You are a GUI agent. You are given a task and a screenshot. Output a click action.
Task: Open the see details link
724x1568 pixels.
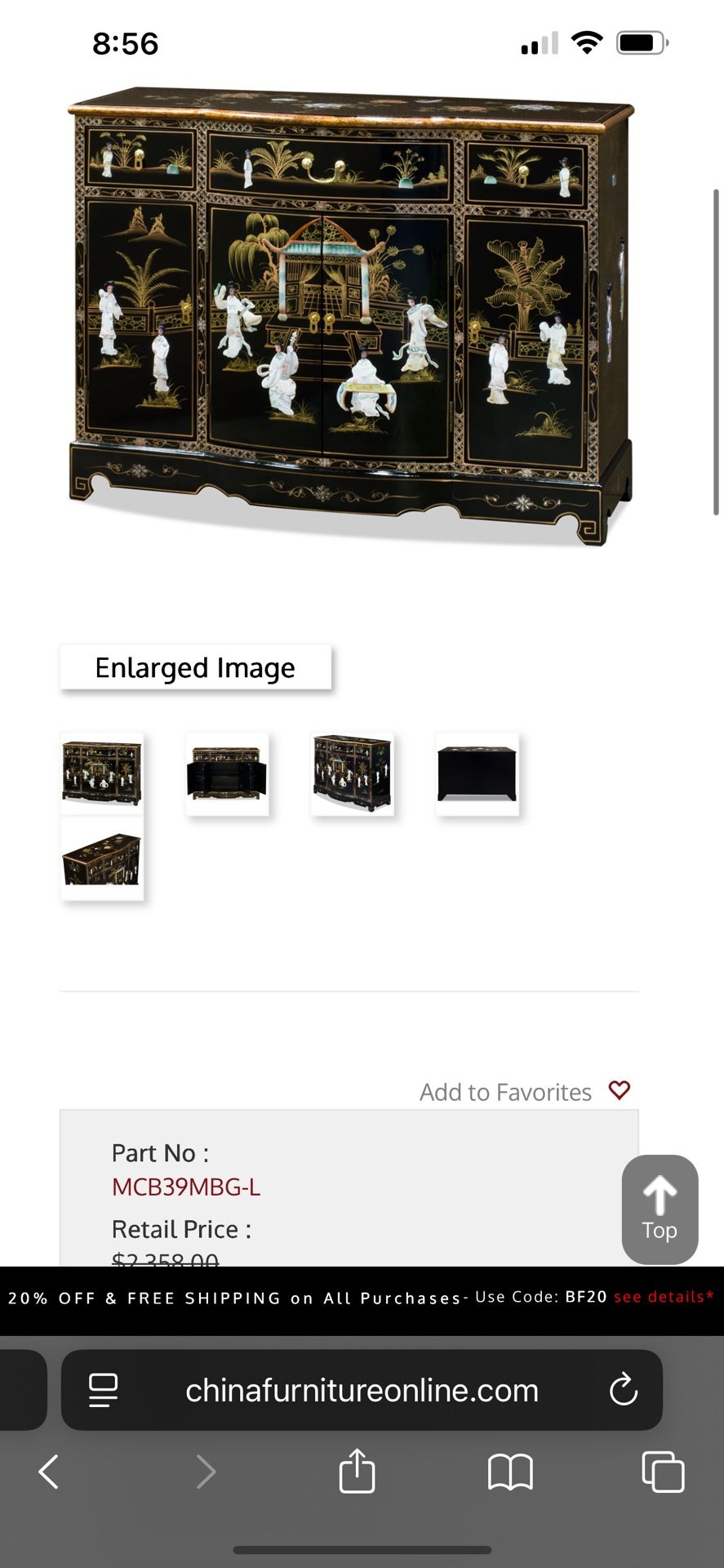click(x=663, y=1297)
